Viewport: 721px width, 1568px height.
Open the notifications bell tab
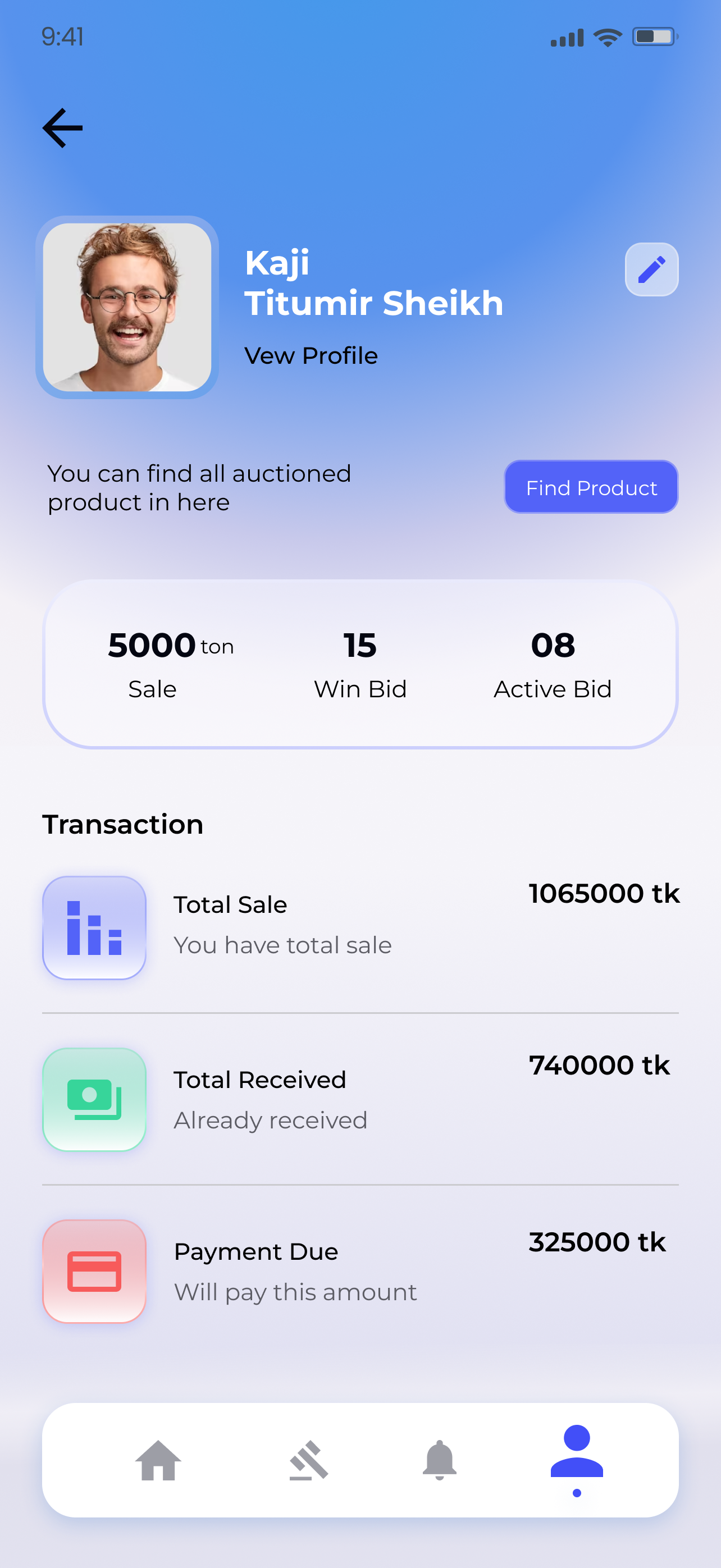tap(439, 1460)
